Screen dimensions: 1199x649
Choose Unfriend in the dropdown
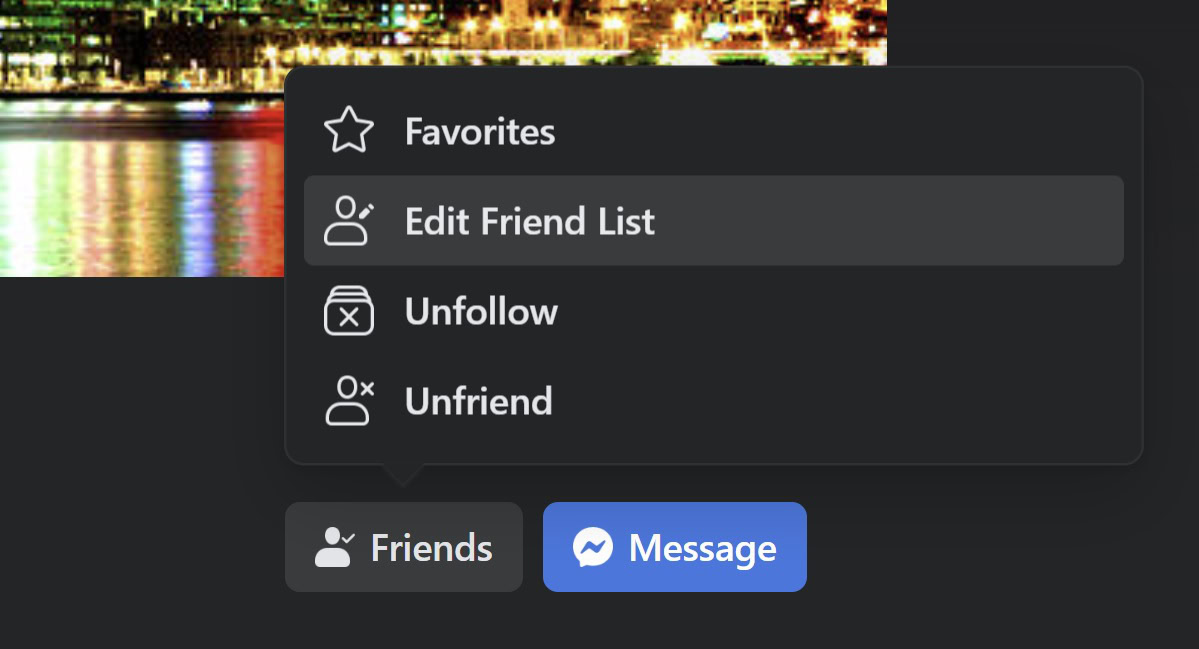point(478,402)
